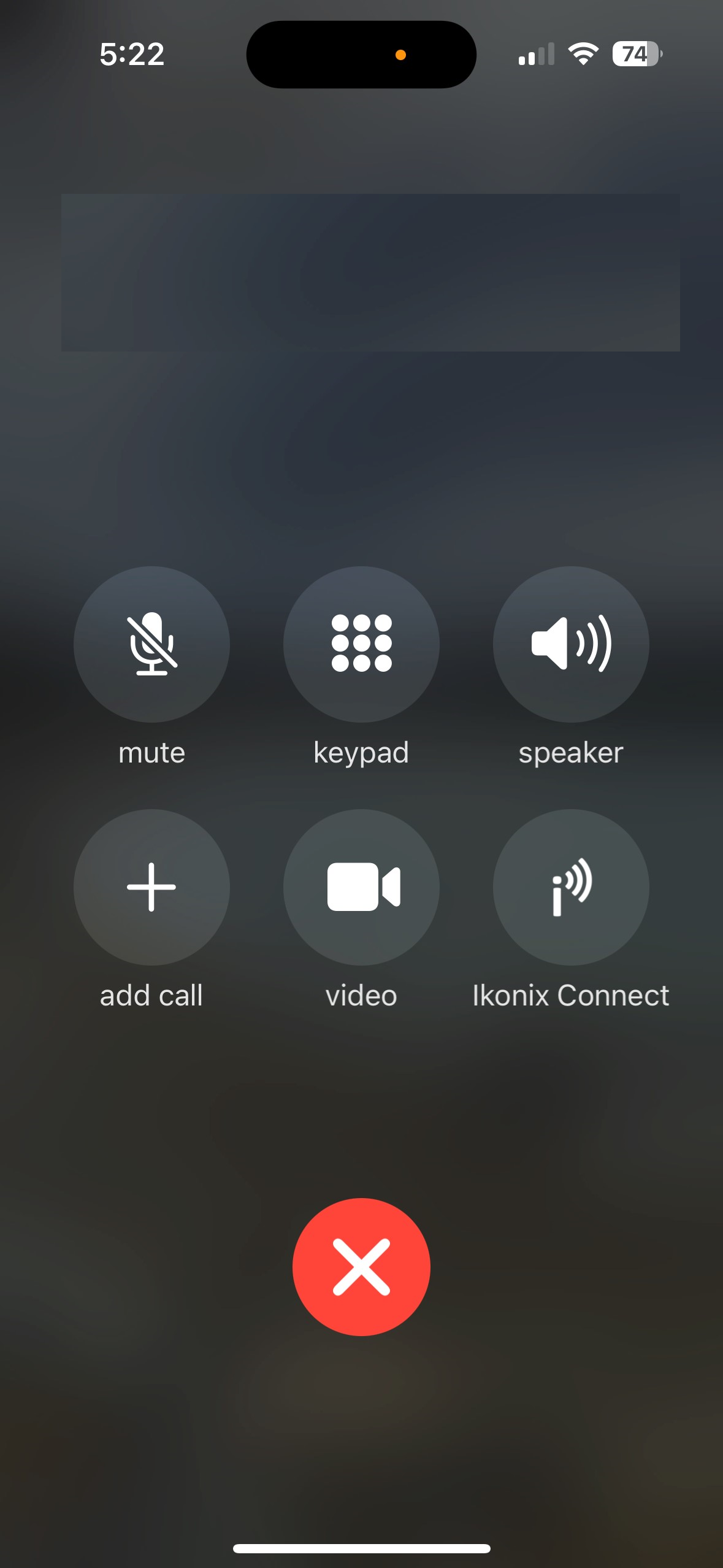The height and width of the screenshot is (1568, 723).
Task: Switch to video call
Action: coord(361,886)
